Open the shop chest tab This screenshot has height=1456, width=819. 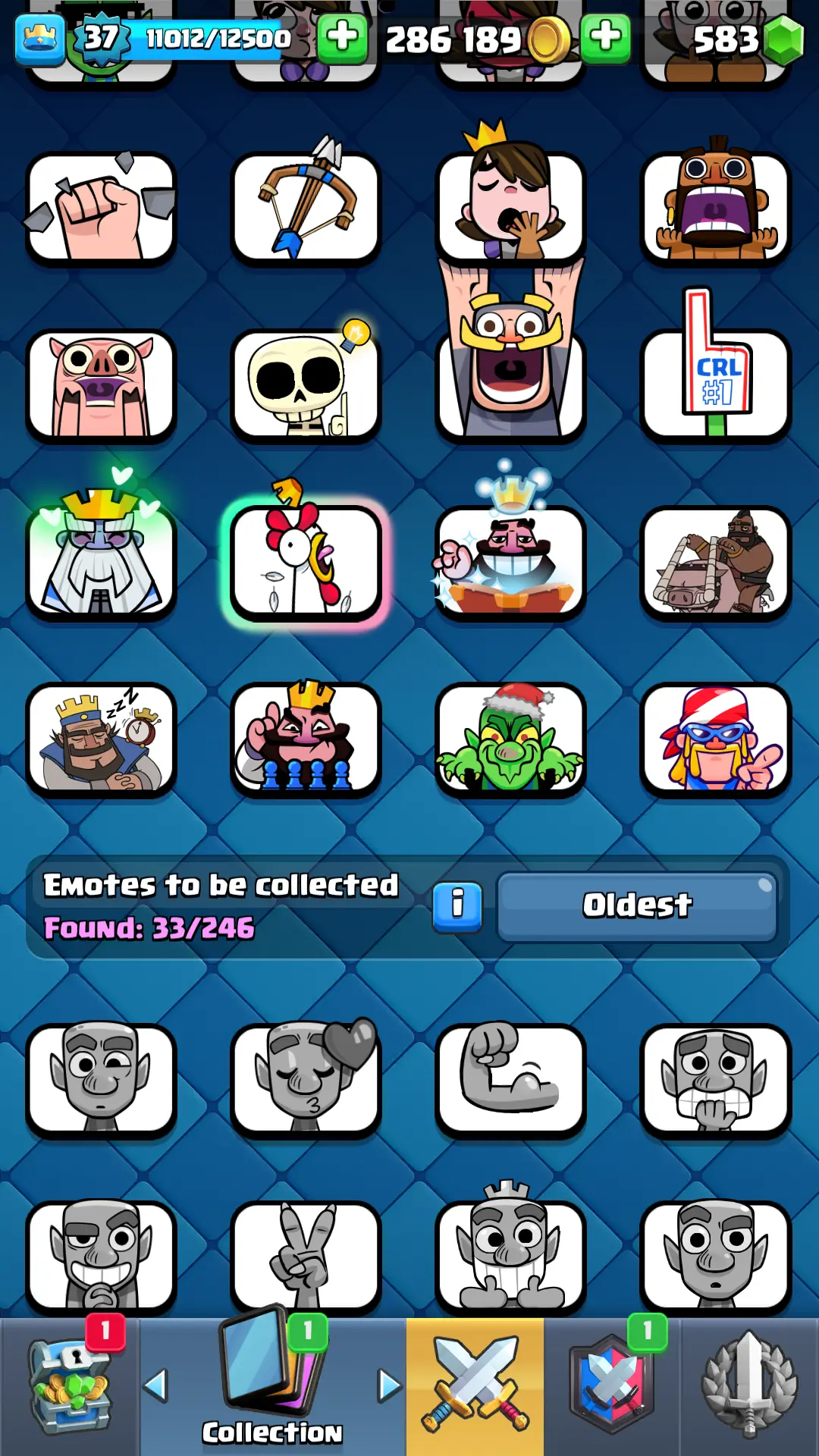tap(70, 1386)
